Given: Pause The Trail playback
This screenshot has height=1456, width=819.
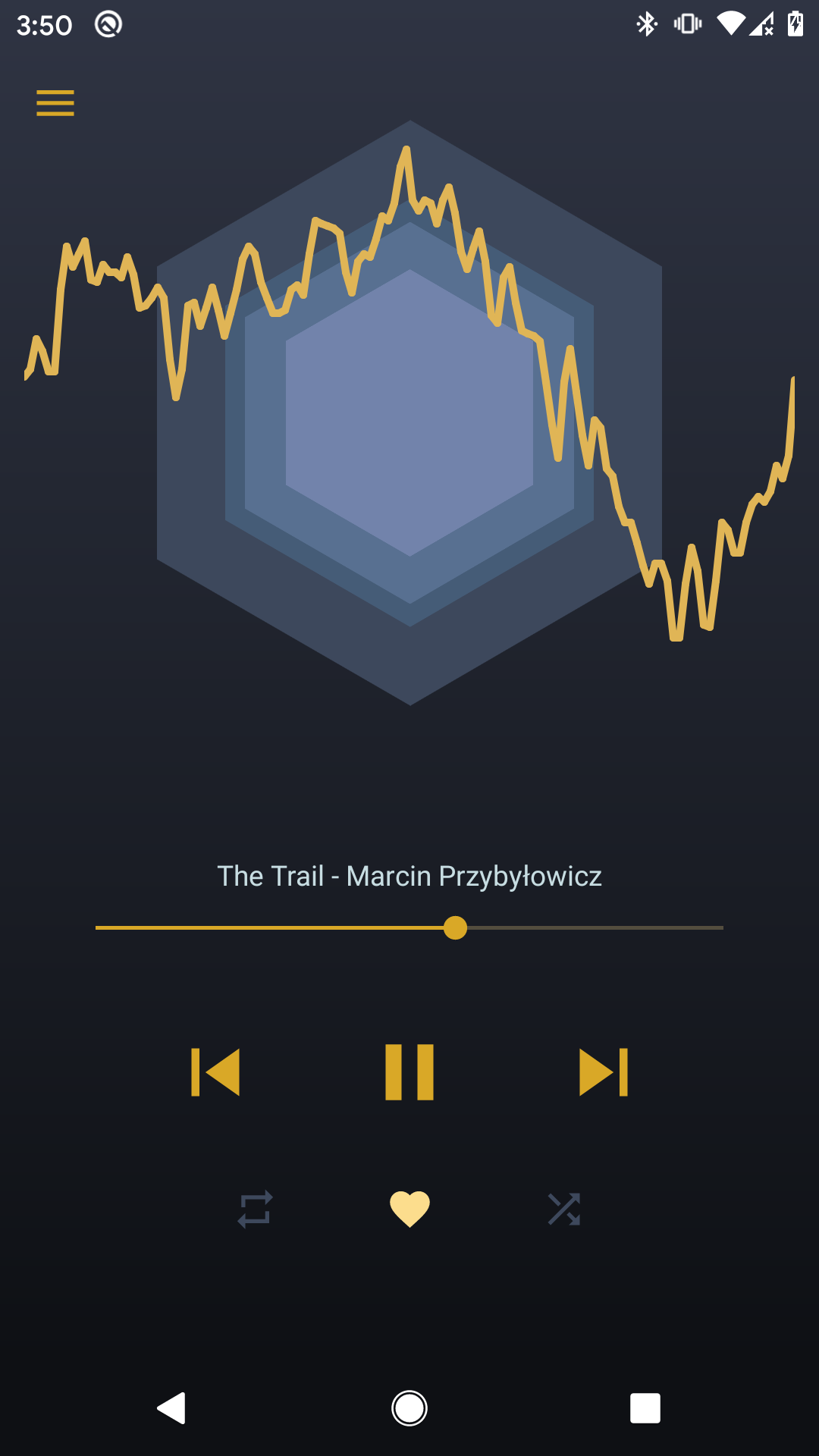Looking at the screenshot, I should (409, 1072).
